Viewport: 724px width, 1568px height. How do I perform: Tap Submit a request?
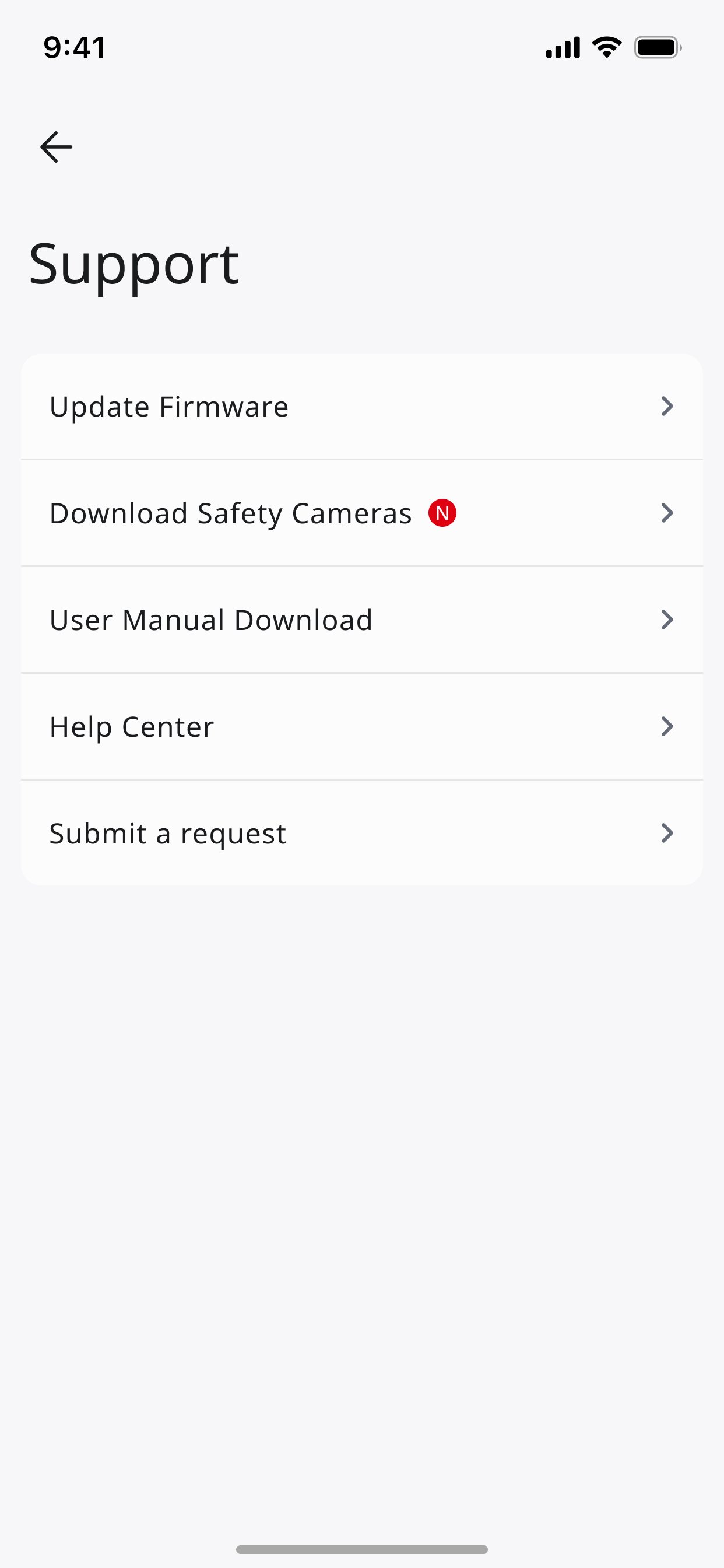(361, 832)
